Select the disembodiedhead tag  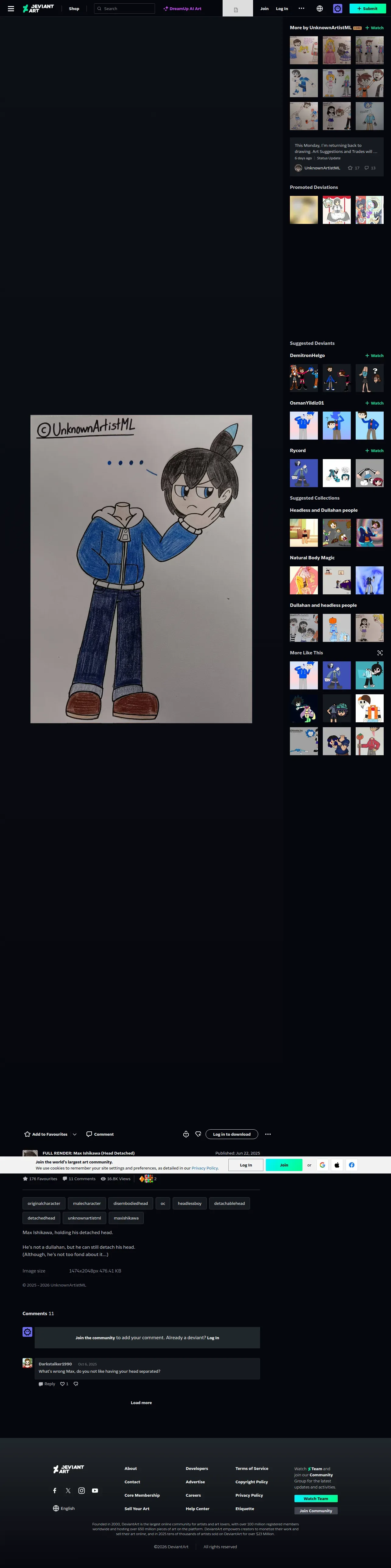coord(131,1203)
